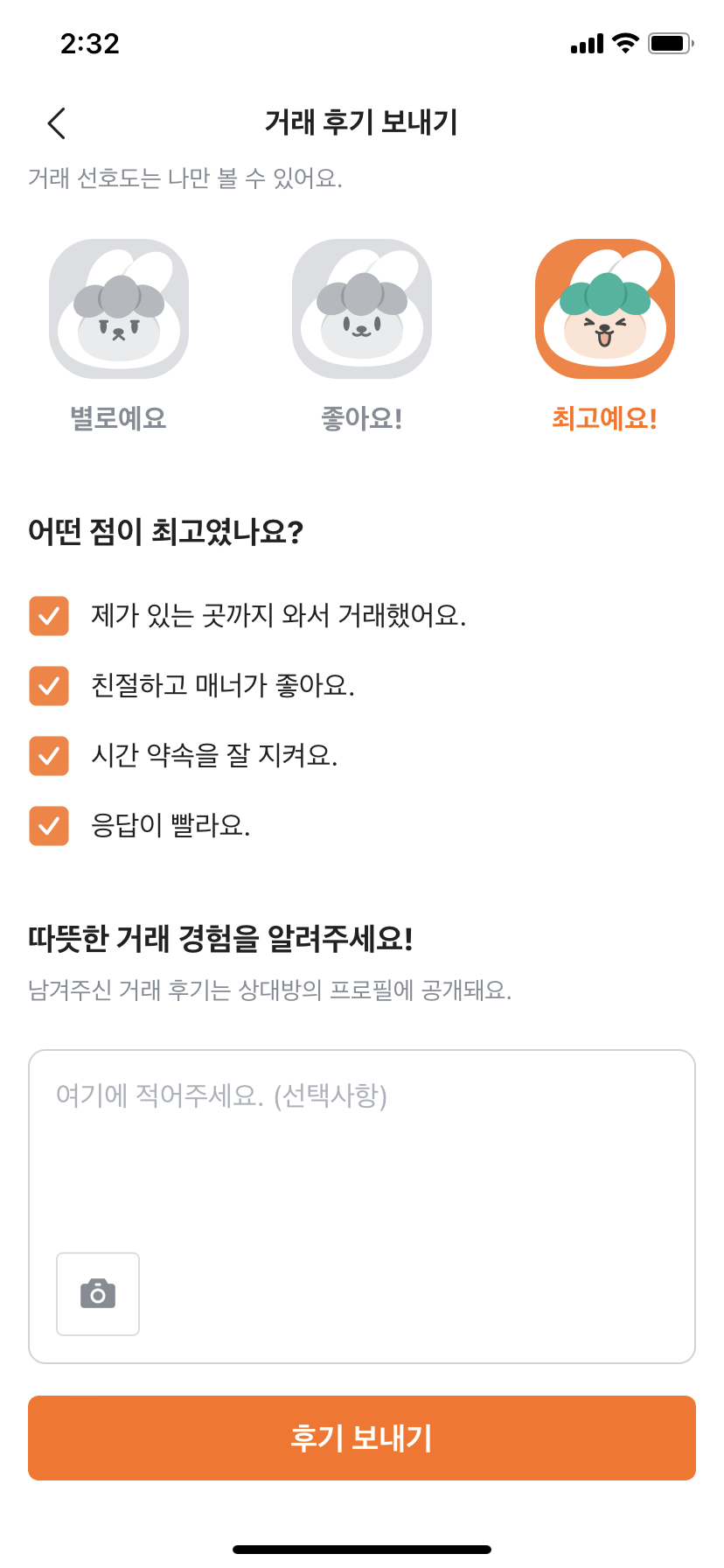Screen dimensions: 724x1568
Task: Focus the review text field
Action: coord(362,1146)
